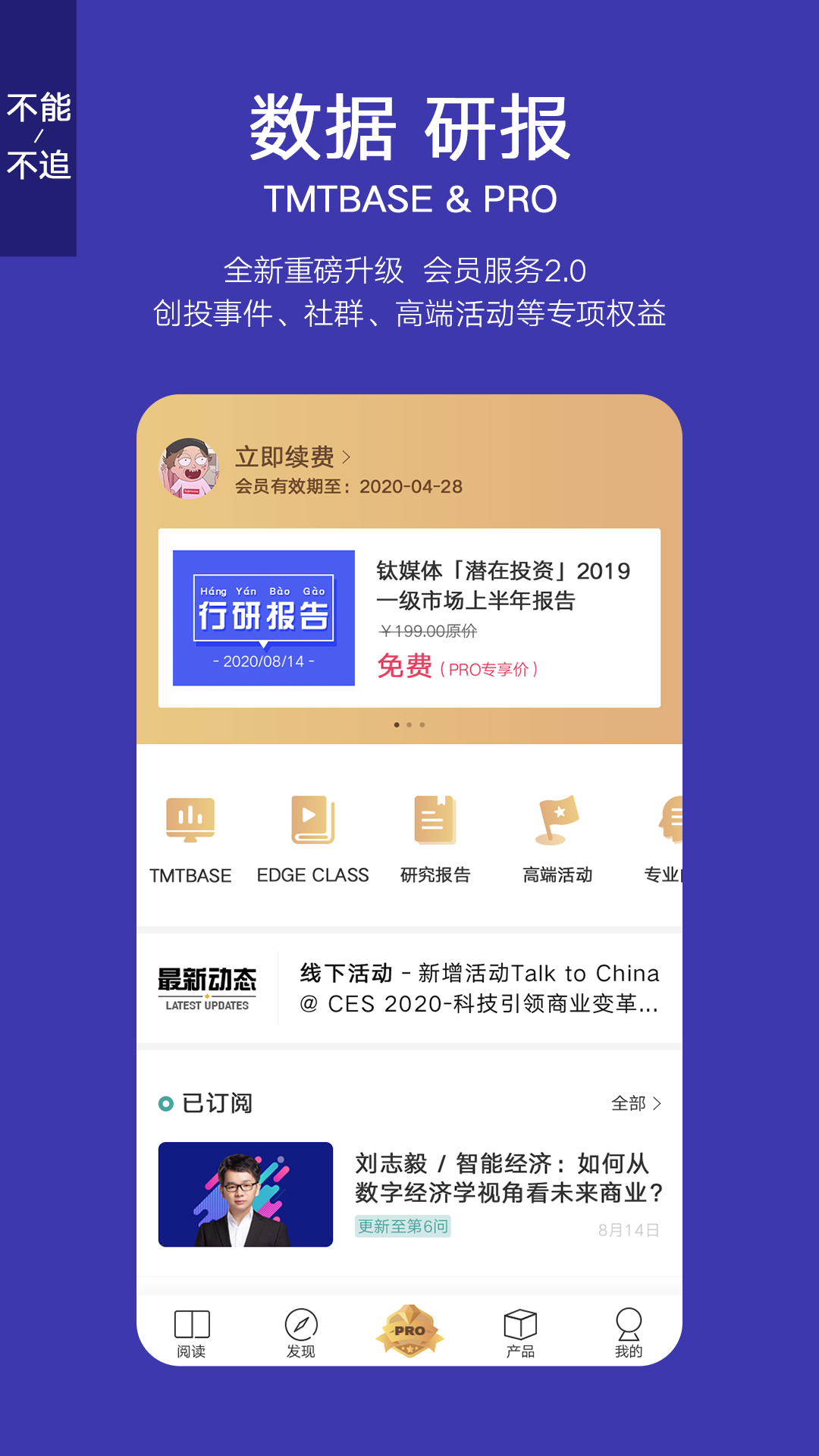Viewport: 819px width, 1456px height.
Task: Open the 行研报告 report cover thumbnail
Action: pos(265,614)
